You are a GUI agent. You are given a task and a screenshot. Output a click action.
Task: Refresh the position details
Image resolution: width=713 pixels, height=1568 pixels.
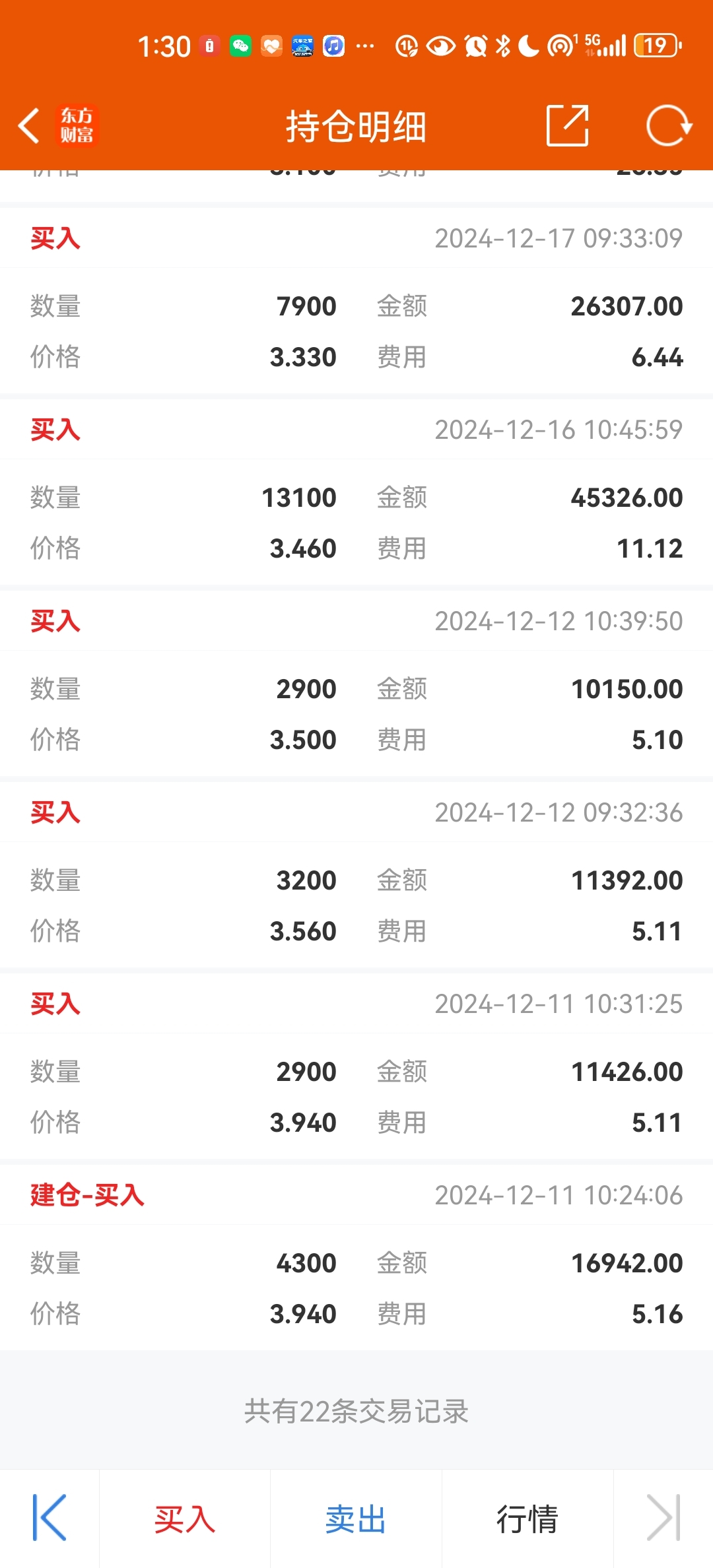(x=669, y=125)
